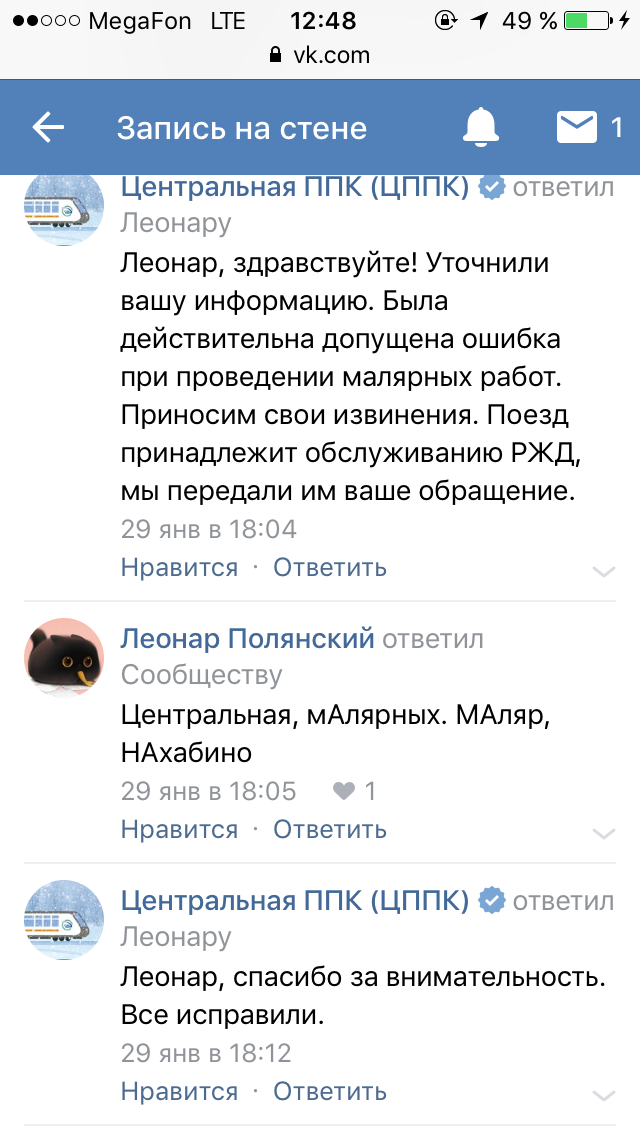Open Центральная ППК name in the 18:12 comment
This screenshot has width=640, height=1136.
click(295, 900)
